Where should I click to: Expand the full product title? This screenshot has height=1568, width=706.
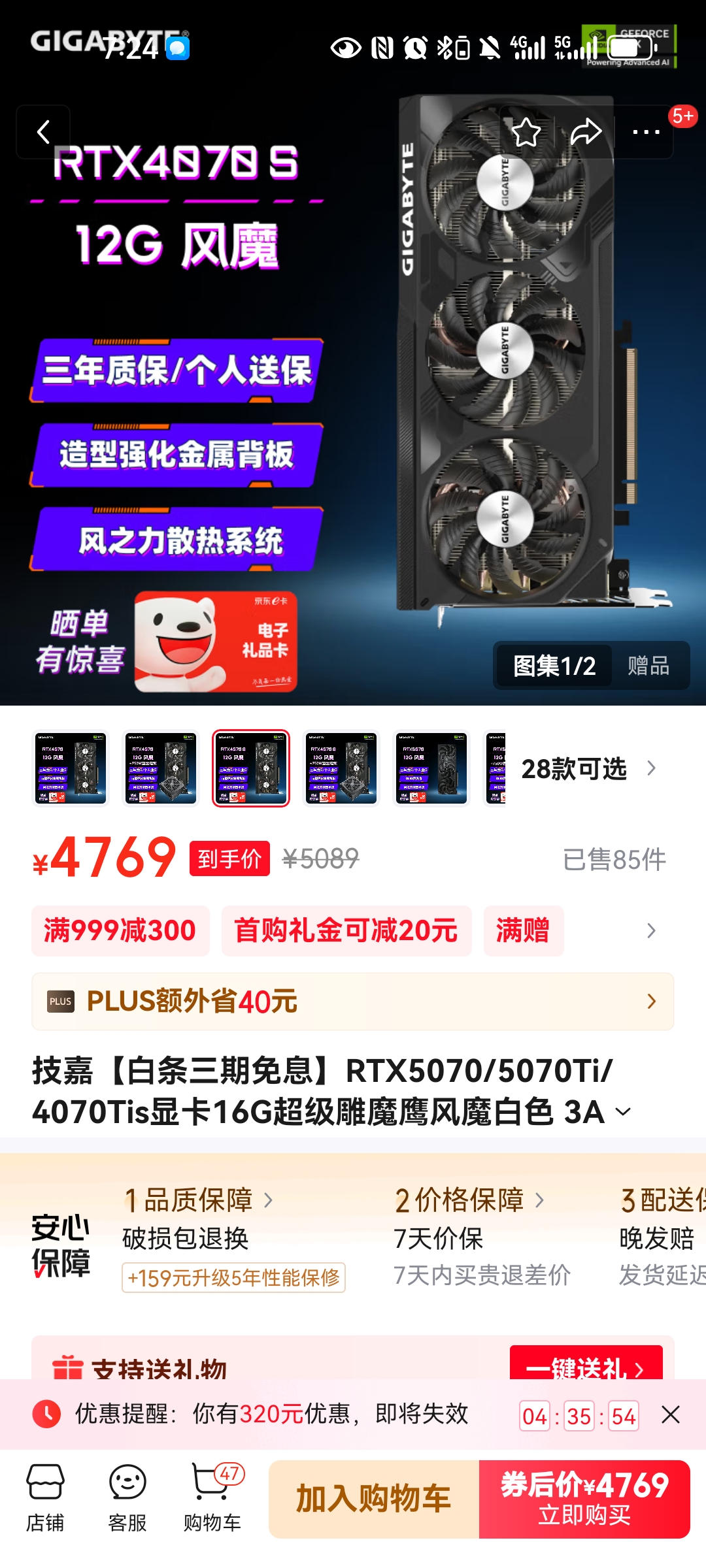624,1111
